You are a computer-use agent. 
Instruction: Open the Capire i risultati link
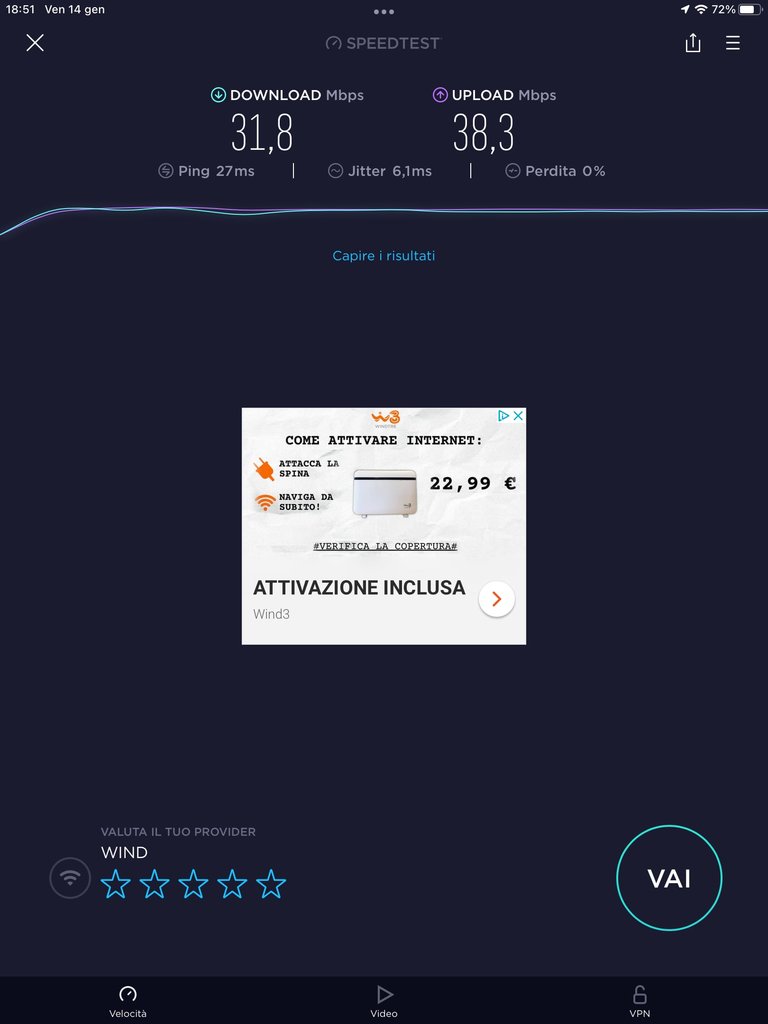[384, 256]
